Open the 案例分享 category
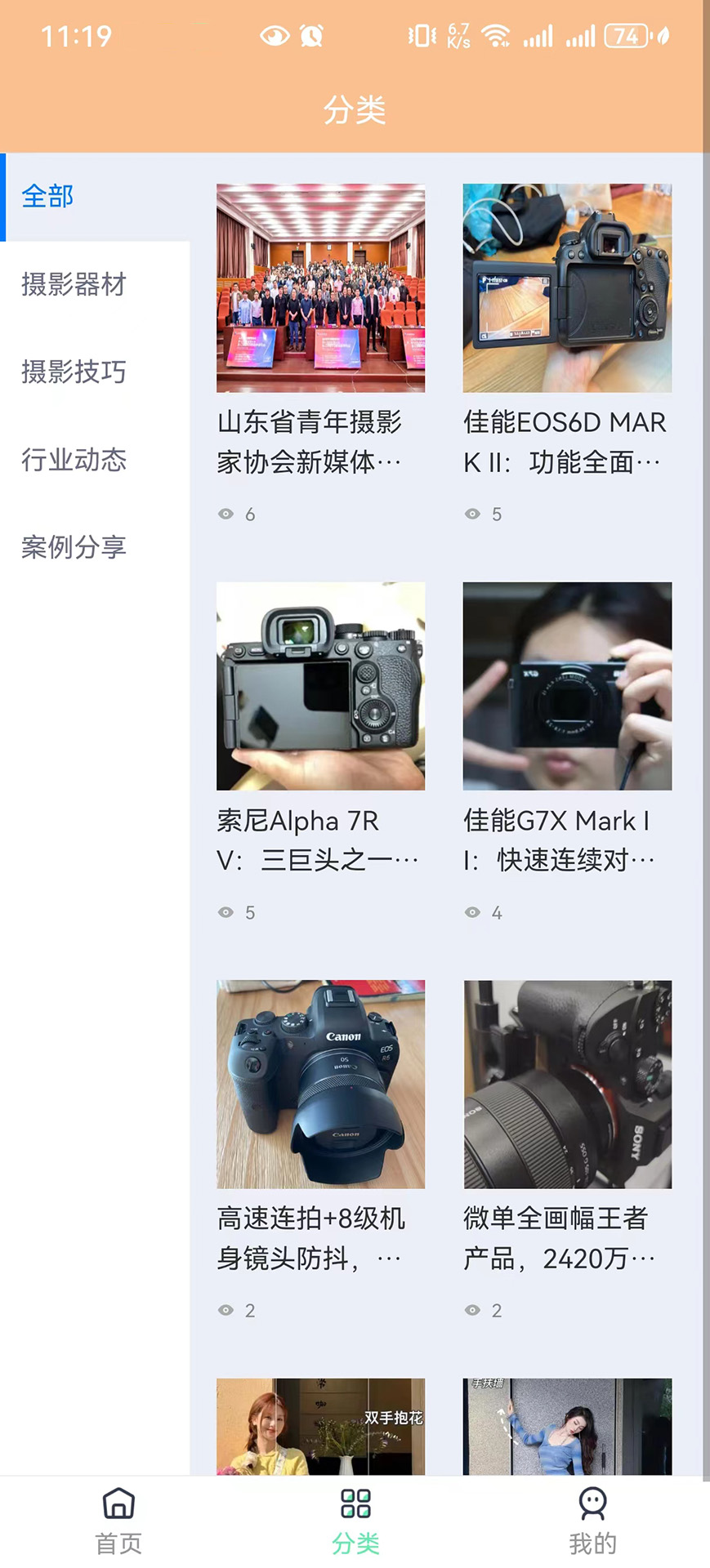710x1568 pixels. (74, 548)
